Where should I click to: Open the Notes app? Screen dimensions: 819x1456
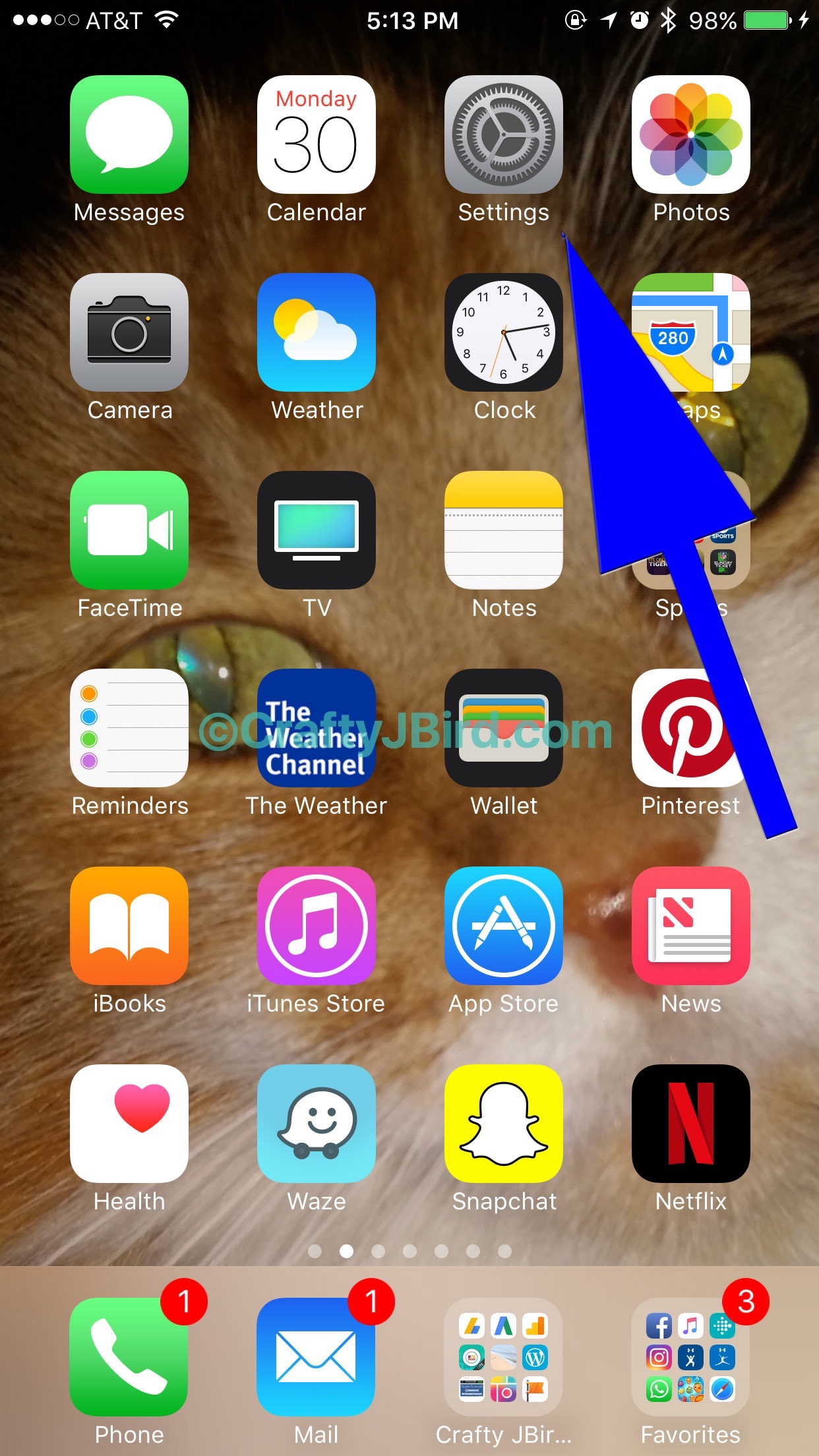pyautogui.click(x=504, y=530)
